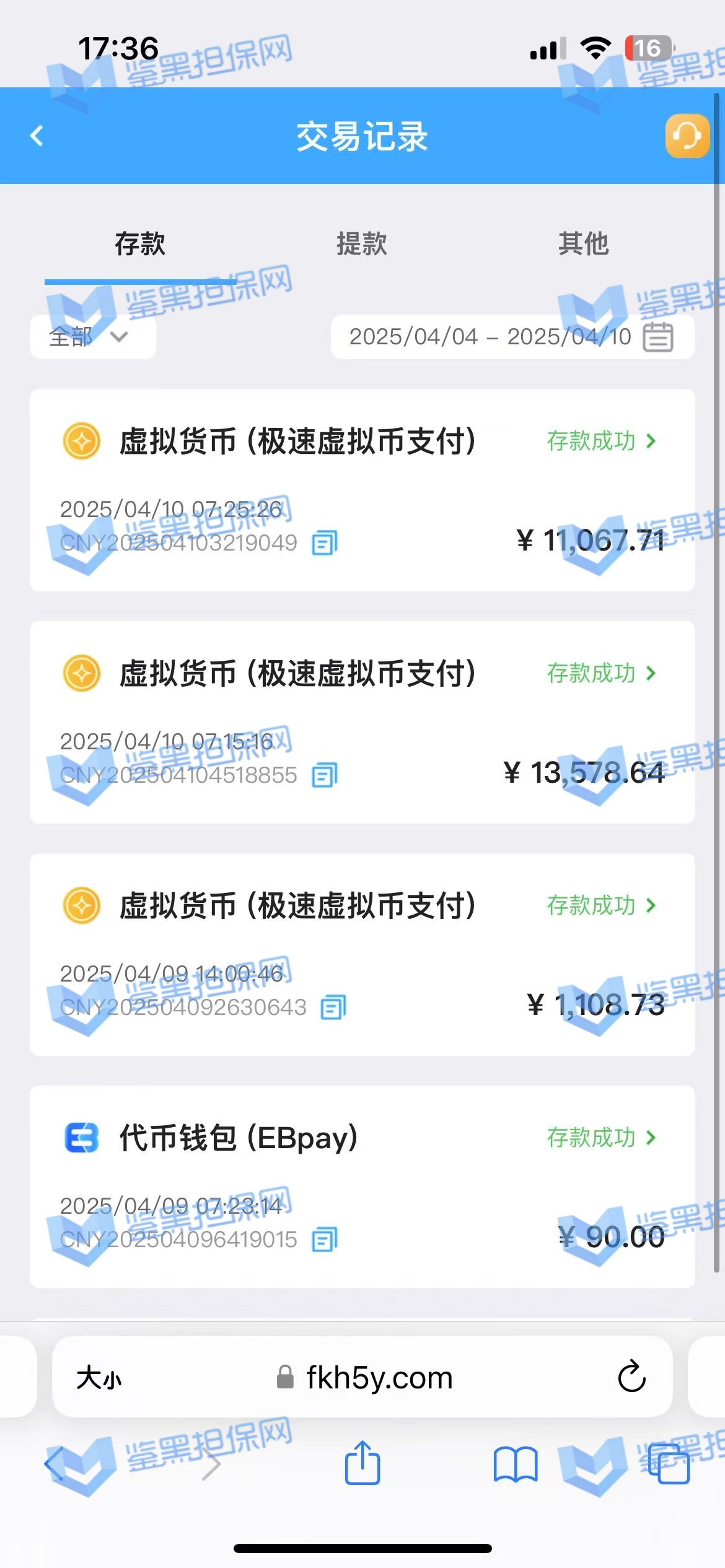
Task: Copy order number CNY202504092630643
Action: click(333, 1008)
